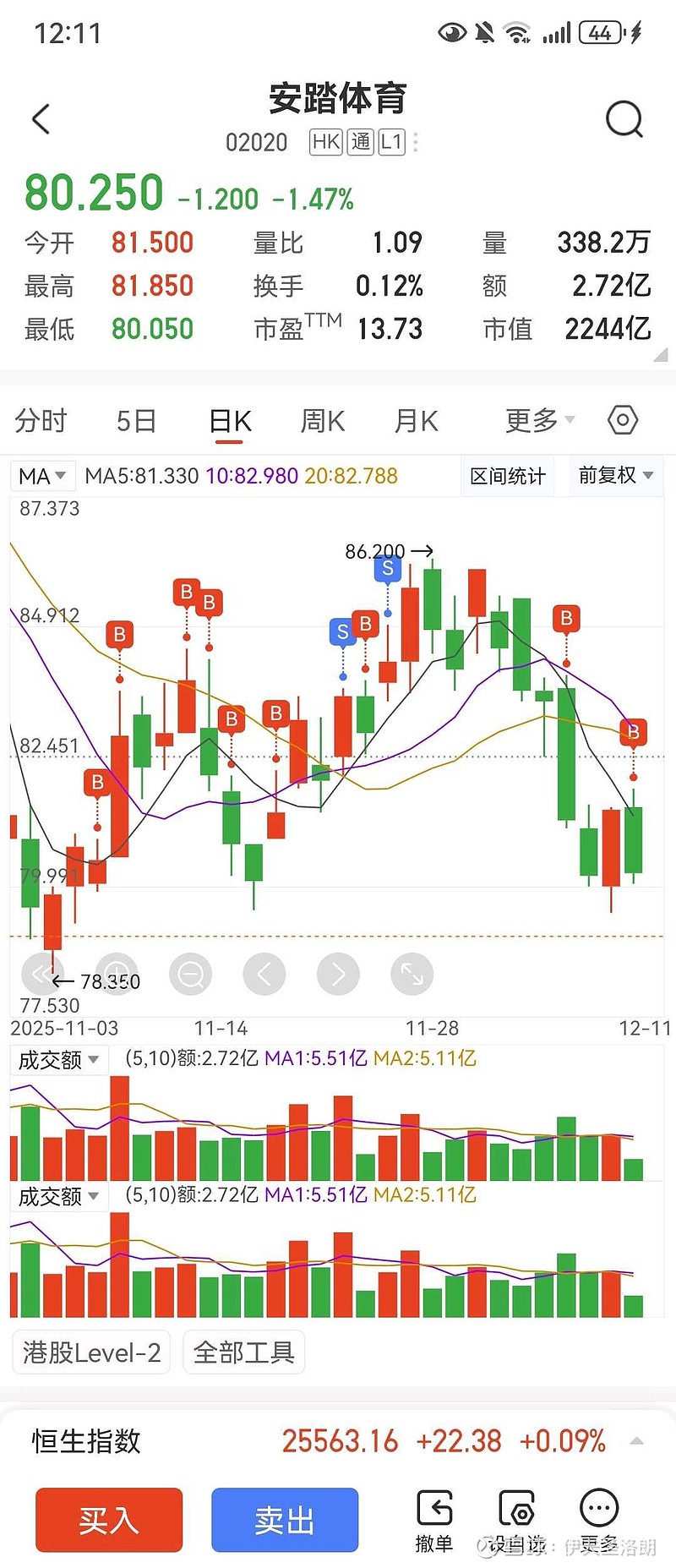Select the 周K chart tab
This screenshot has height=1568, width=676.
pos(323,420)
